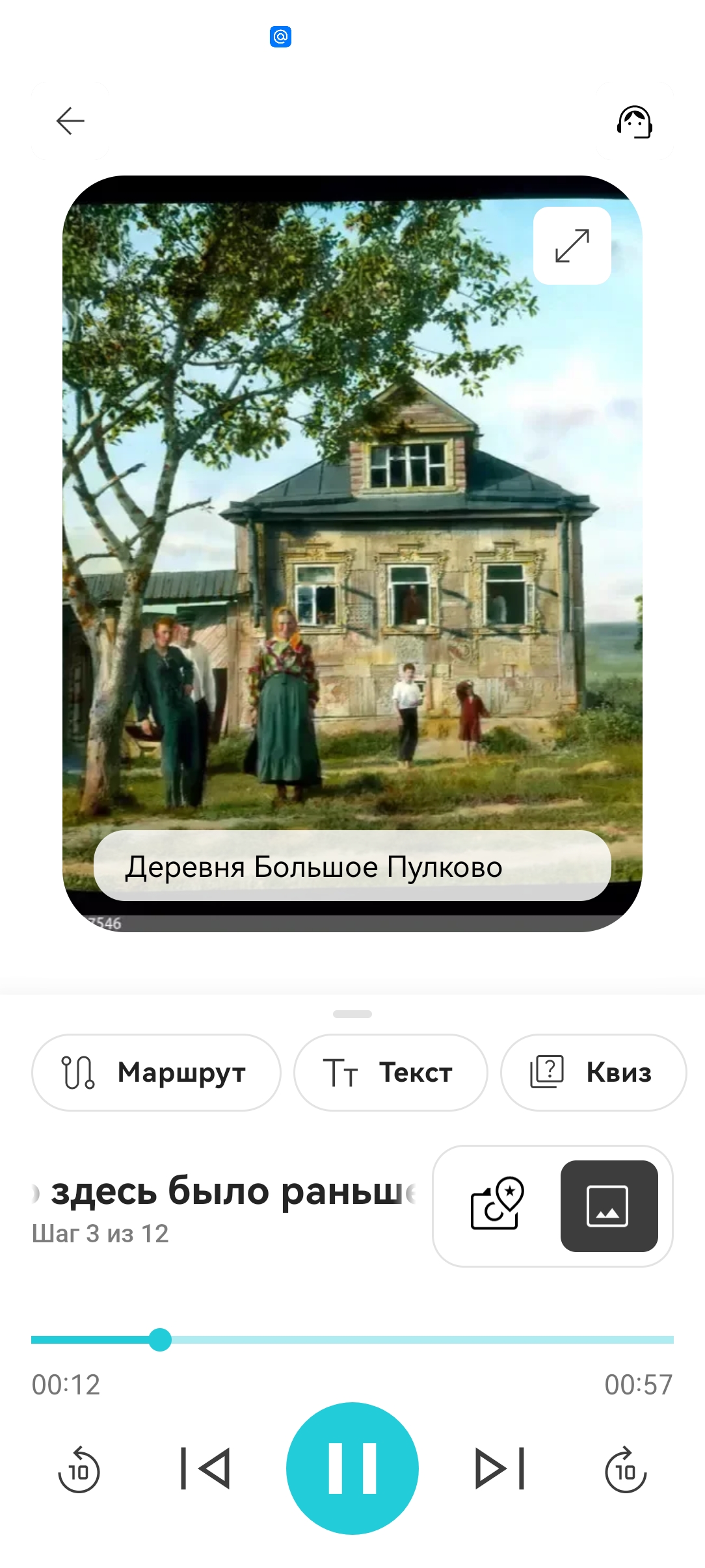This screenshot has width=705, height=1568.
Task: Skip to the next step
Action: pyautogui.click(x=500, y=1469)
